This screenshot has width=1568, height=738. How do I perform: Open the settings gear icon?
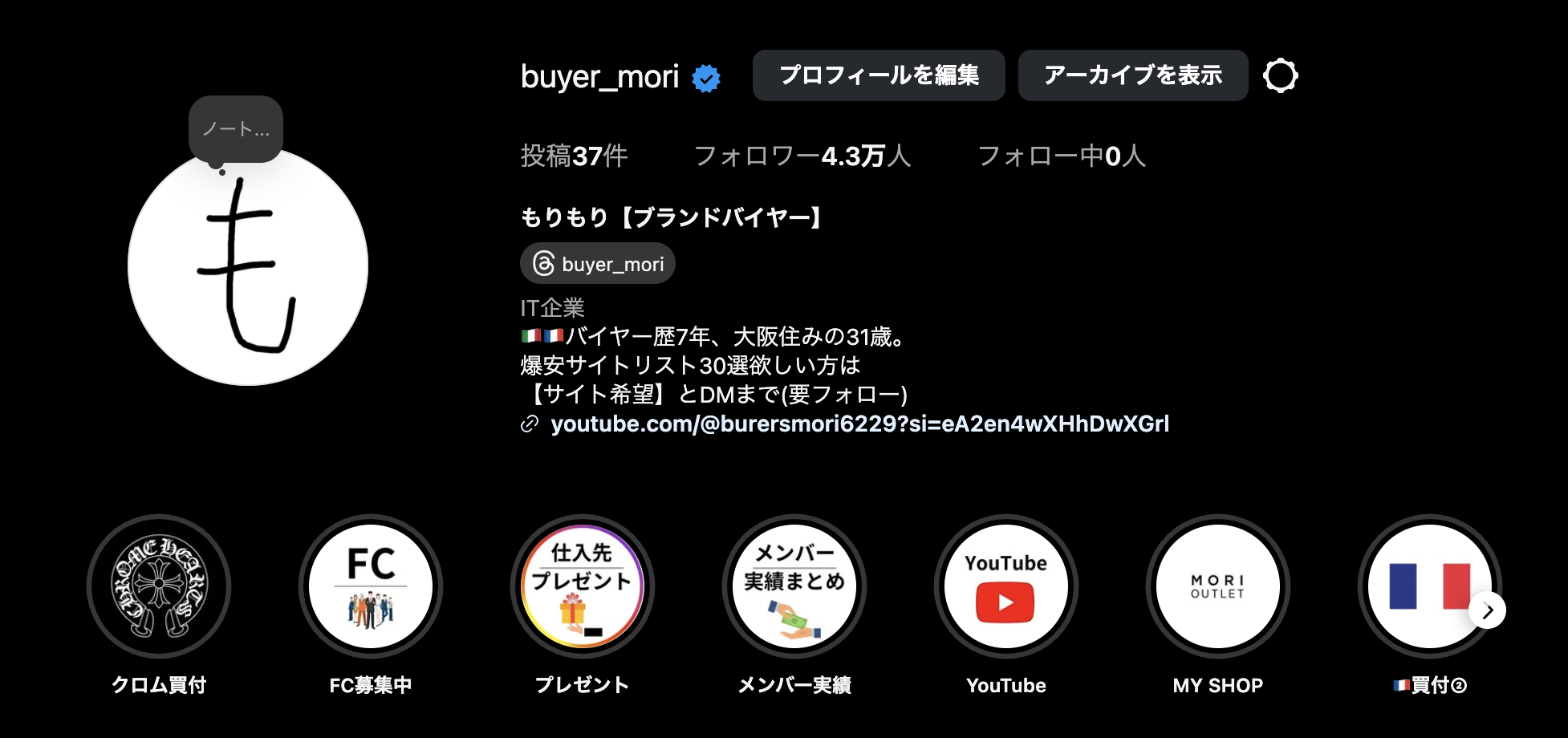[x=1280, y=75]
